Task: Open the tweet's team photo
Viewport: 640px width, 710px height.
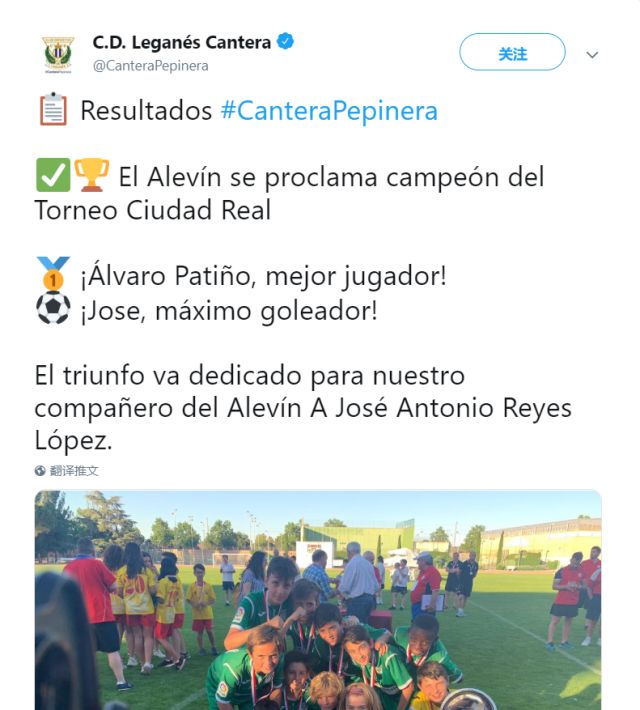Action: point(318,600)
